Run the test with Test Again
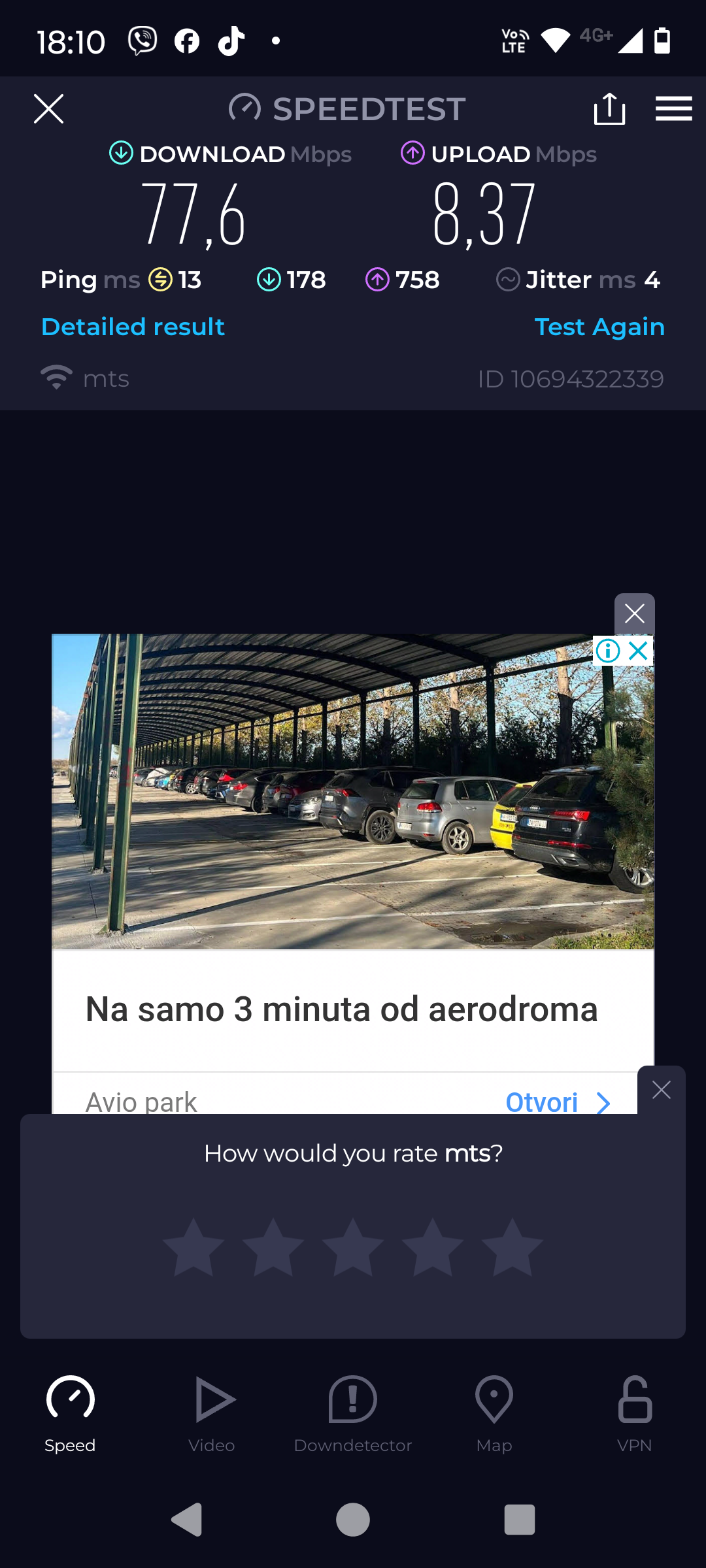 pyautogui.click(x=599, y=327)
